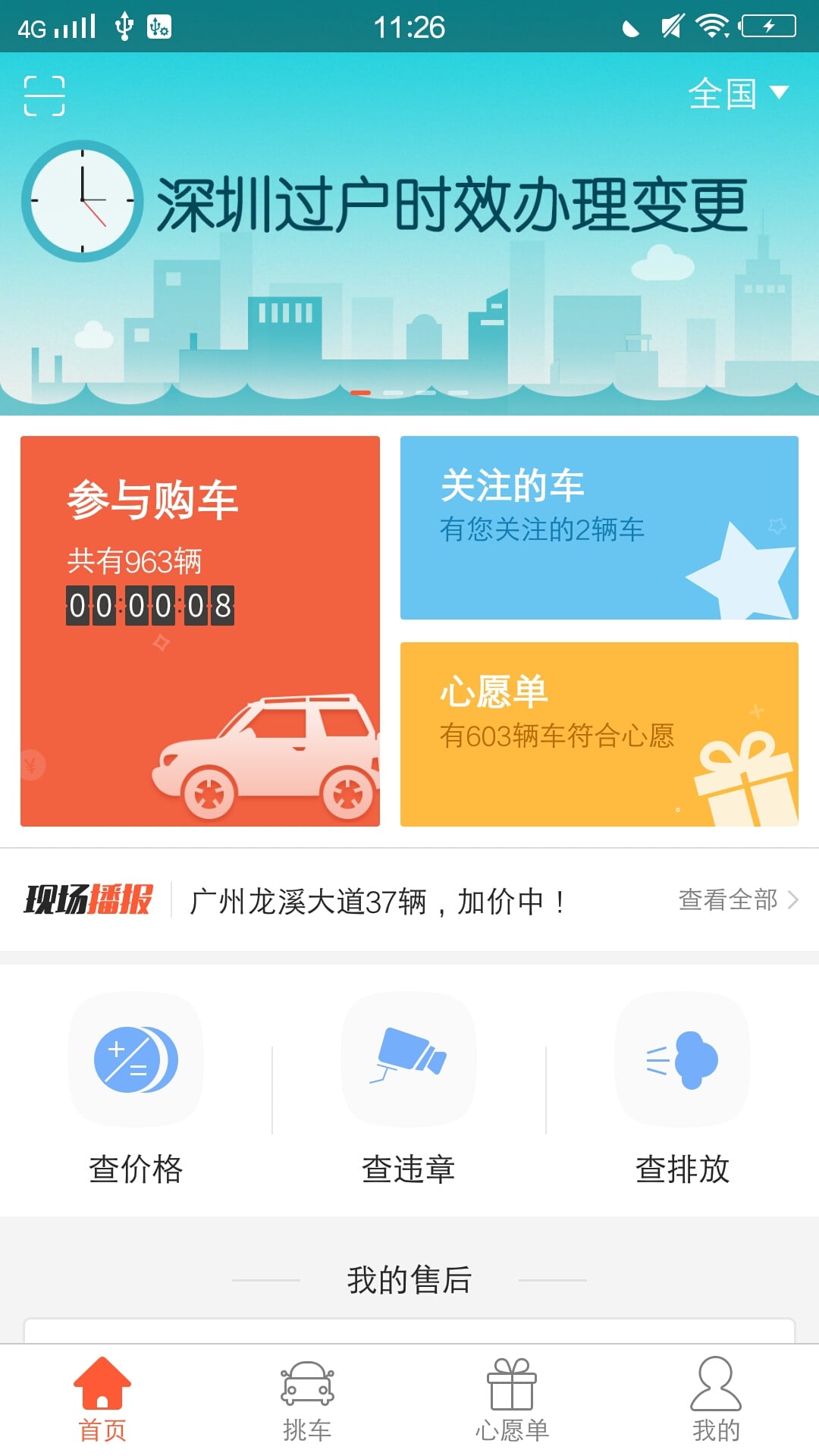Read the 广州龙溪大道37辆 broadcast

click(377, 902)
